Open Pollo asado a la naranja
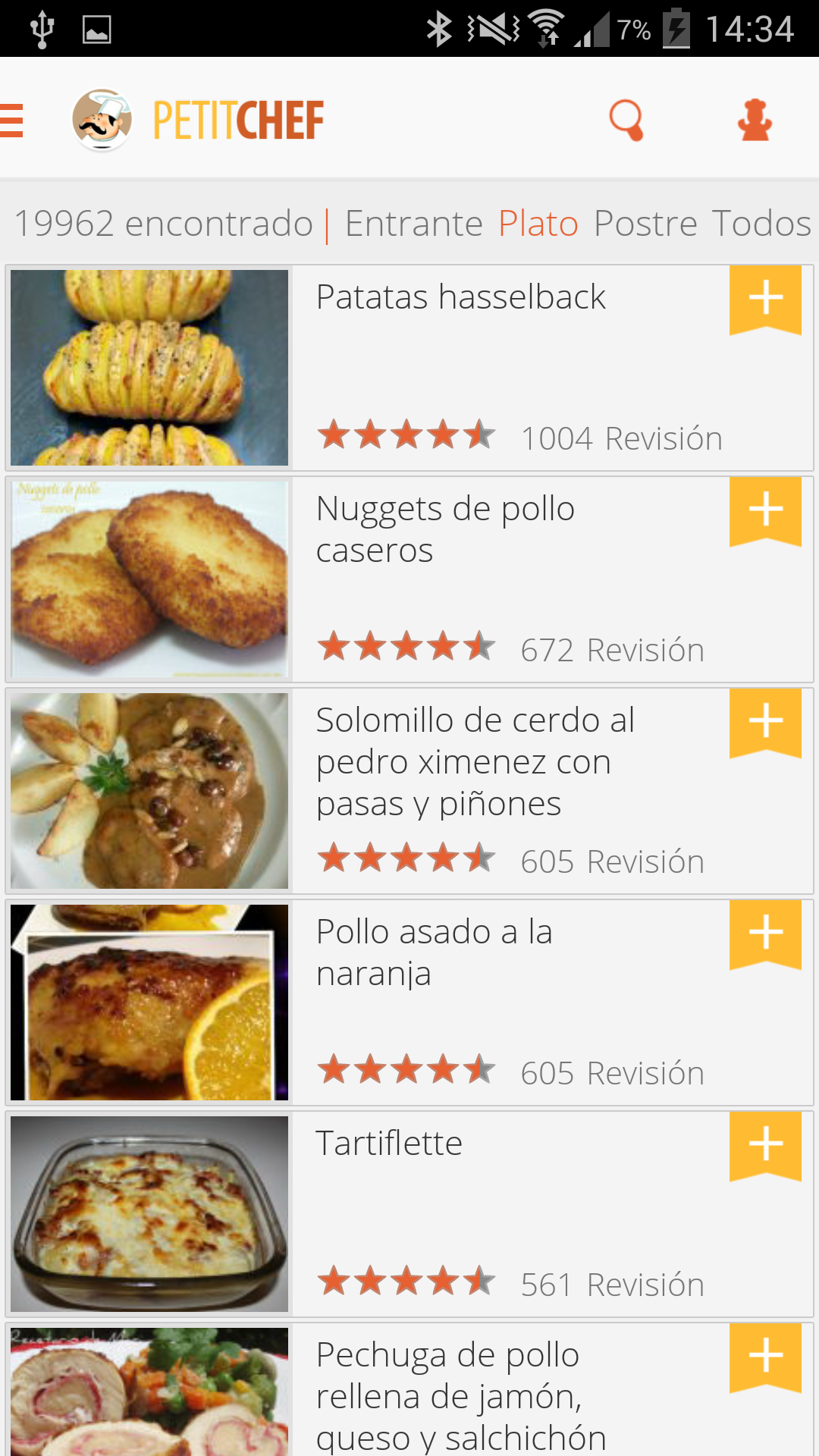Viewport: 819px width, 1456px height. [434, 952]
